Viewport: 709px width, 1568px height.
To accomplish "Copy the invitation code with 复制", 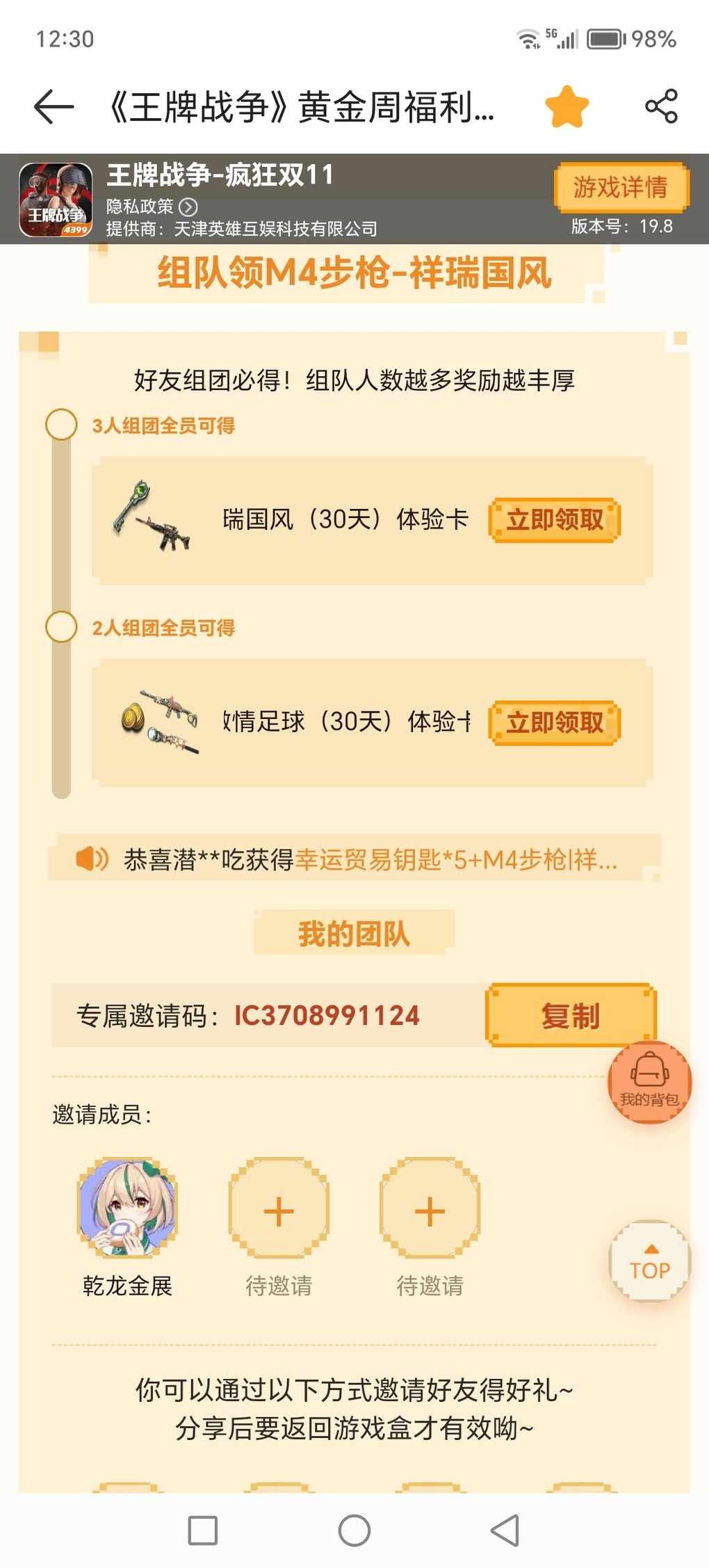I will pyautogui.click(x=570, y=1015).
